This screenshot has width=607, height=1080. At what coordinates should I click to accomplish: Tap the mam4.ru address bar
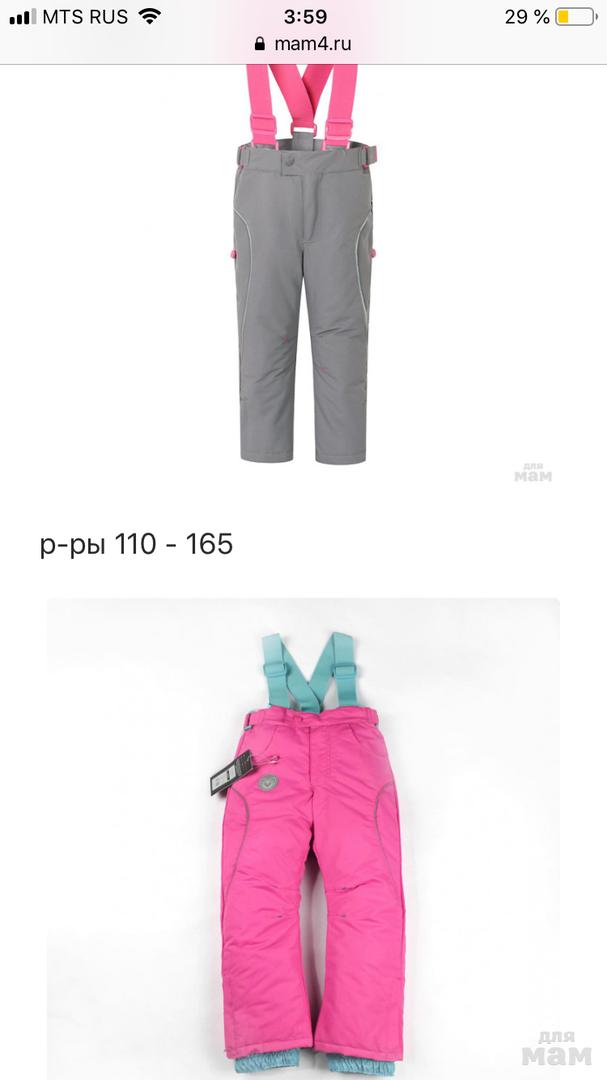click(303, 44)
